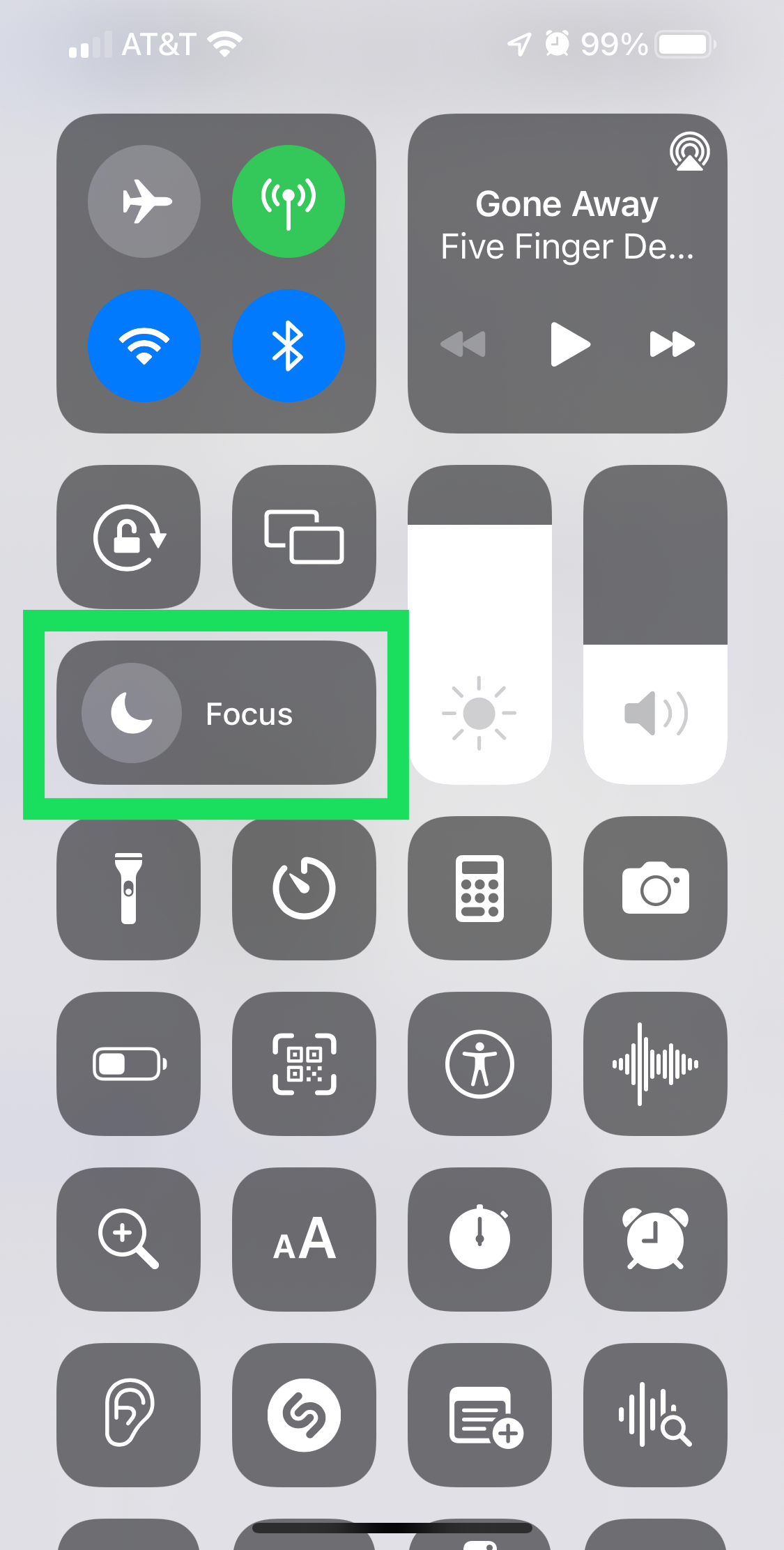
Task: Turn on the flashlight
Action: [x=129, y=889]
